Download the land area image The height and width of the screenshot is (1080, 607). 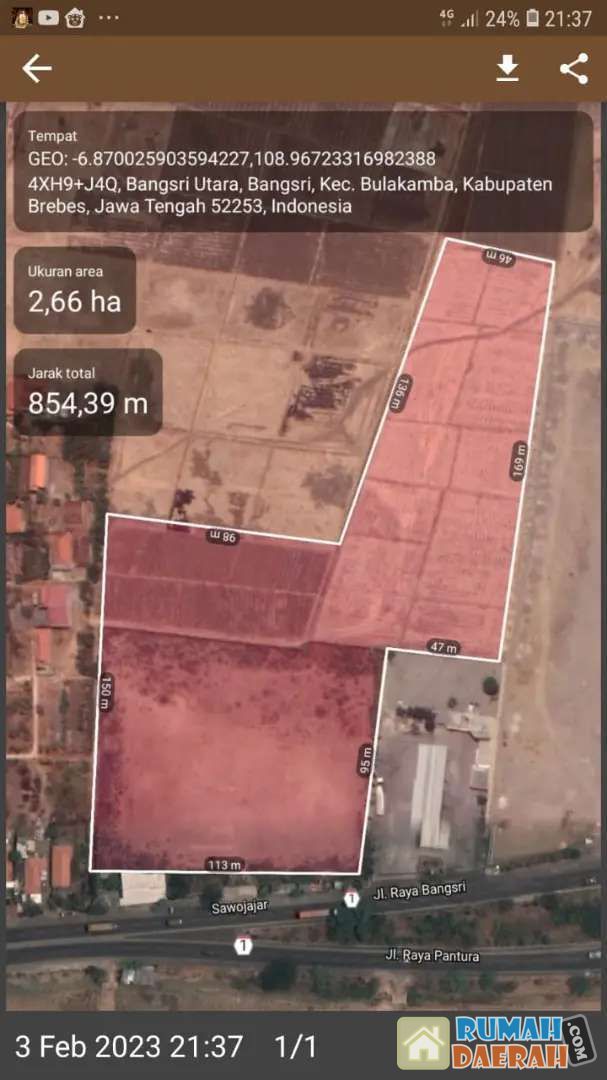pos(508,68)
